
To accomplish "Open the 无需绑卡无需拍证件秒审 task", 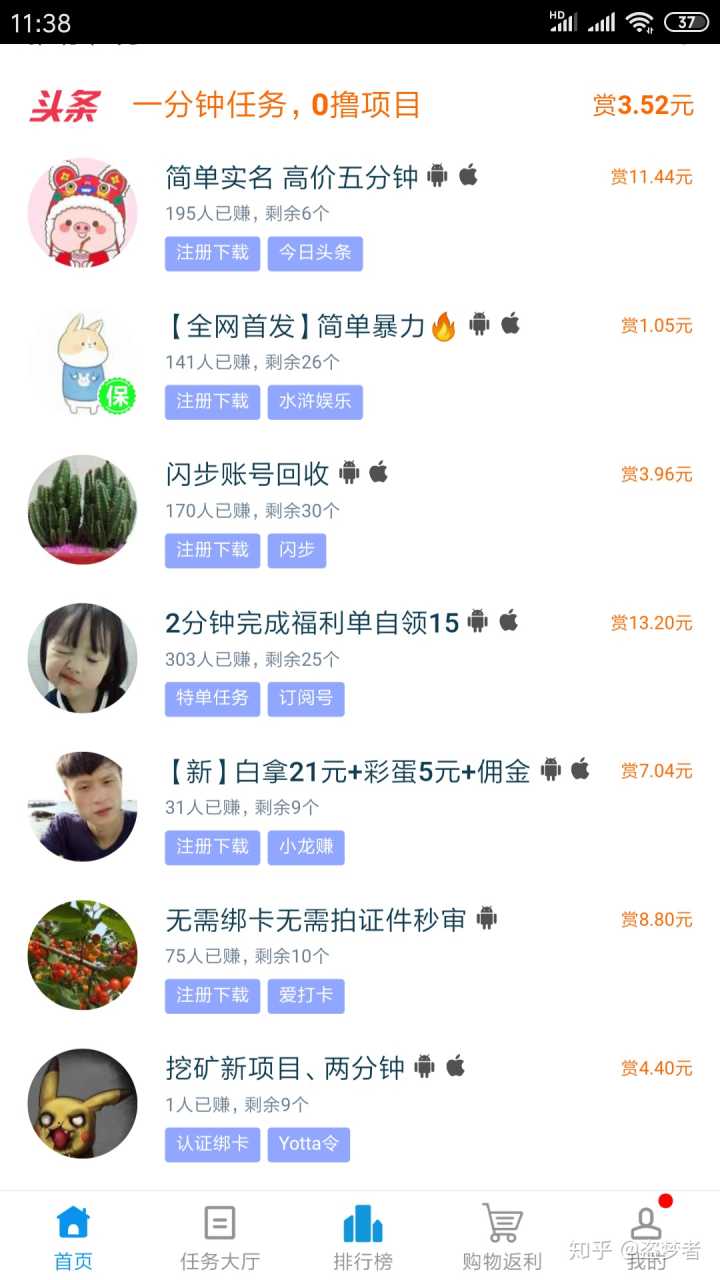I will [315, 919].
